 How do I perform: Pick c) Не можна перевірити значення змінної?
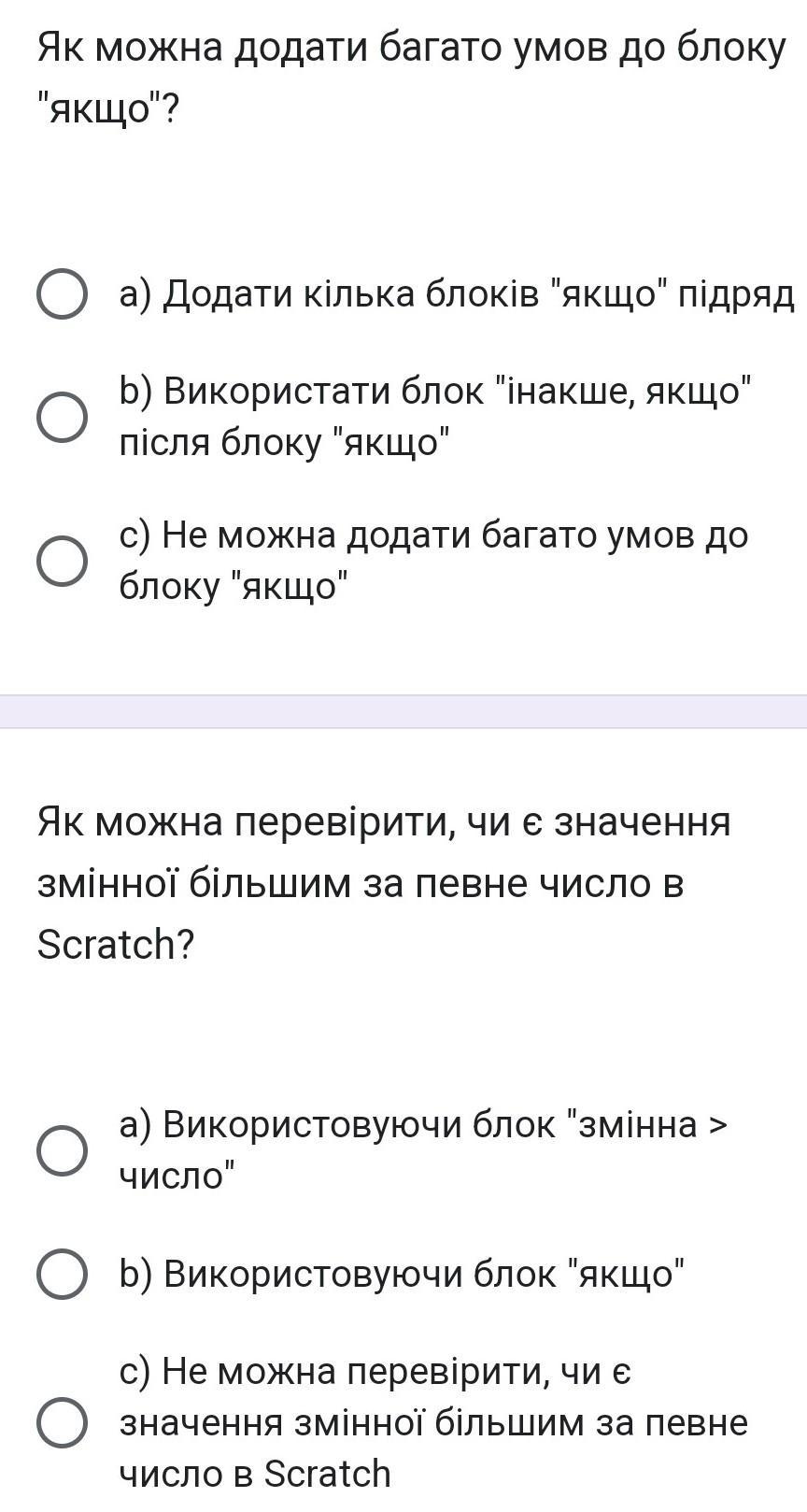tap(63, 1423)
